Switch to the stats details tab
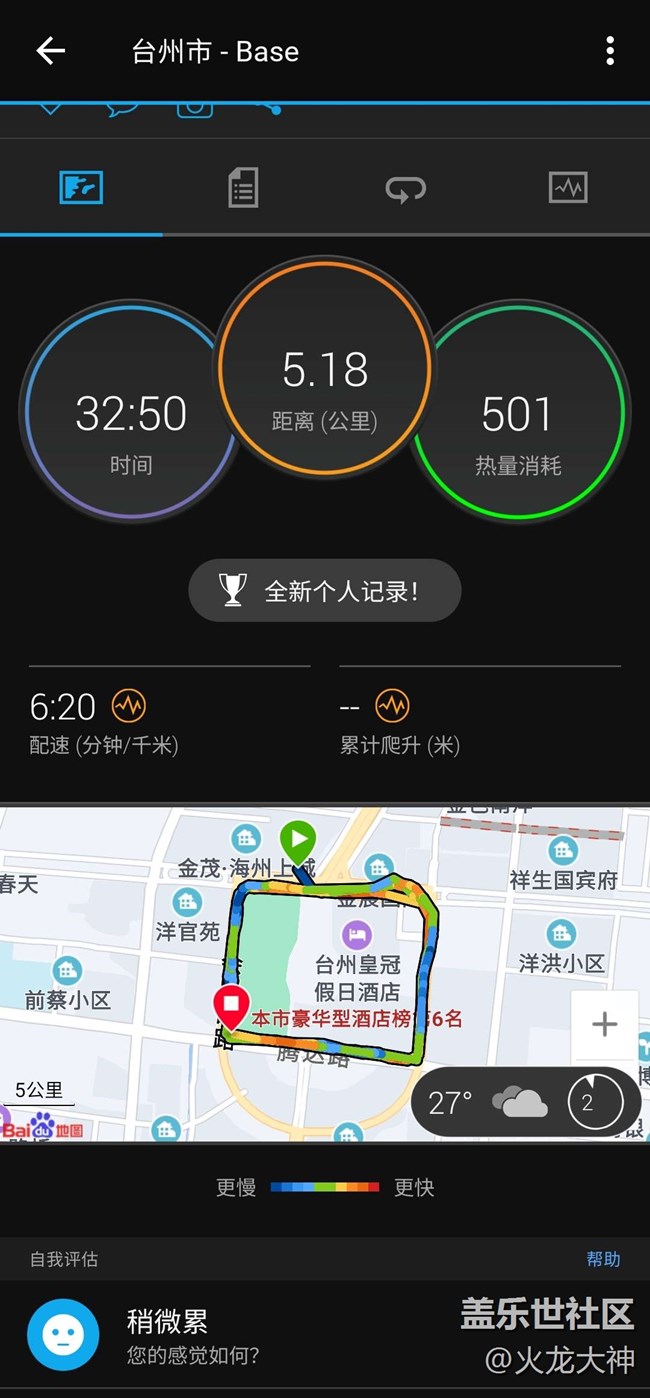 pyautogui.click(x=243, y=187)
